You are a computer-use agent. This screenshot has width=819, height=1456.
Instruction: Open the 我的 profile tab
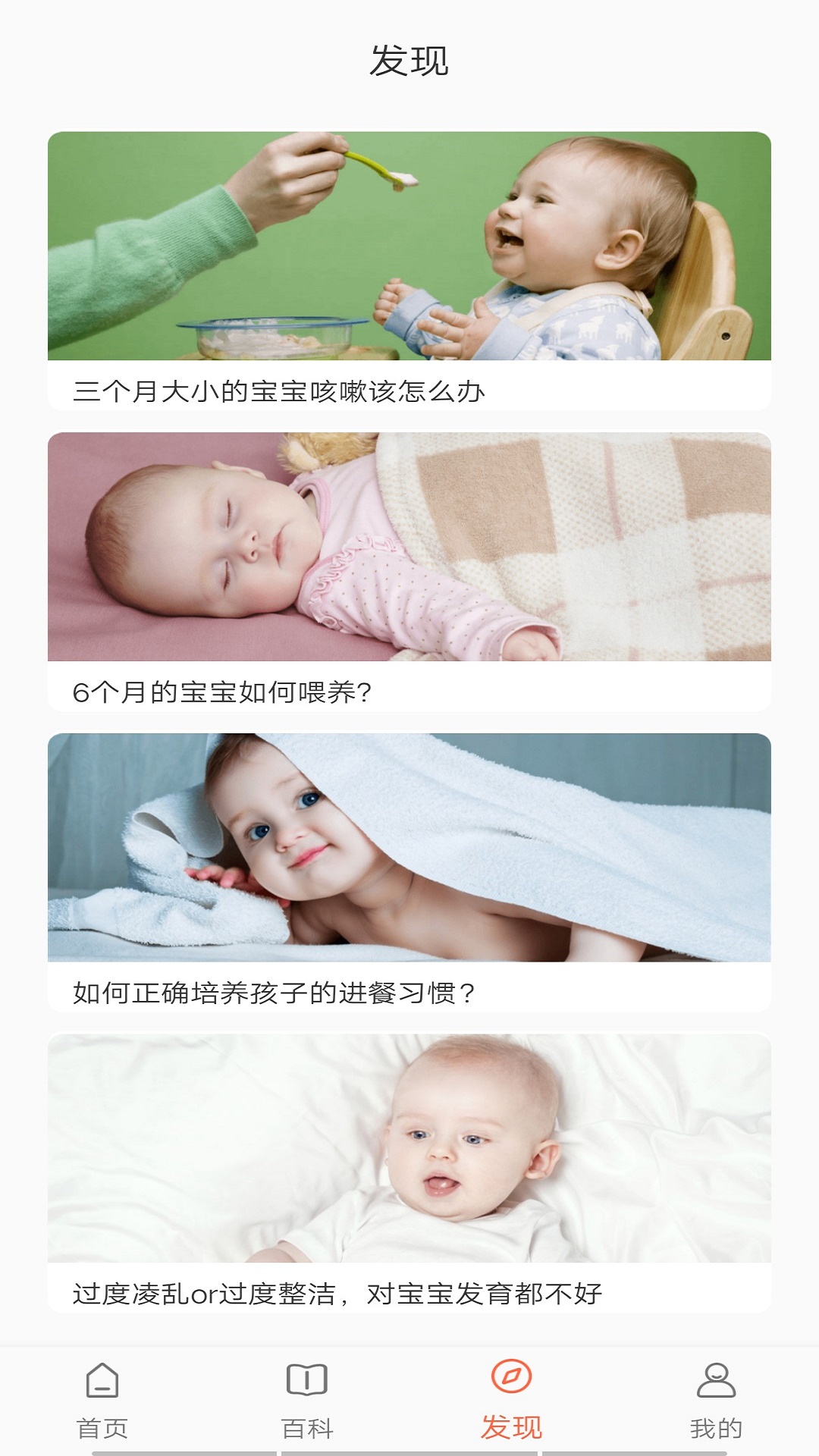(x=716, y=1400)
